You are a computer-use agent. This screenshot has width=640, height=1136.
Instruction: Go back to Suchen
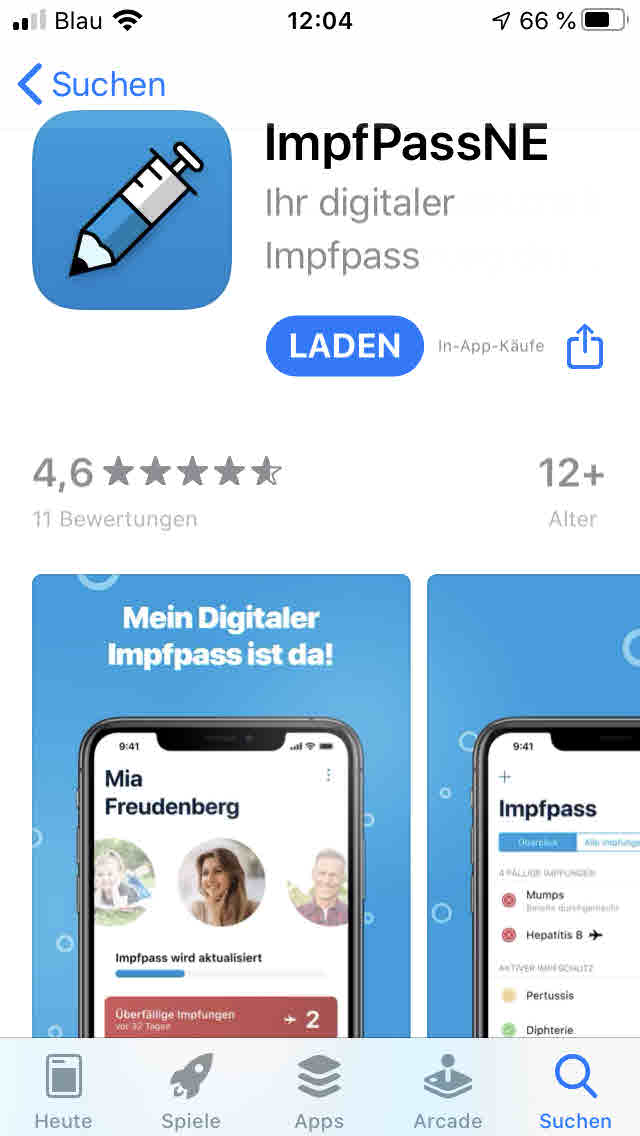pyautogui.click(x=91, y=85)
